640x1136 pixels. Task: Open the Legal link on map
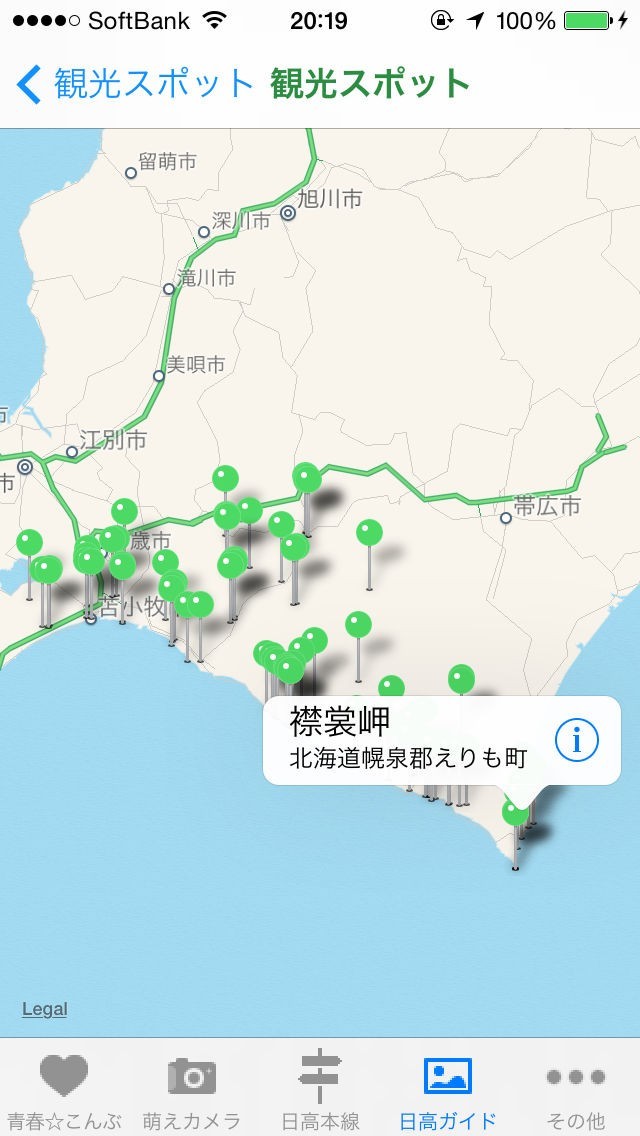(x=45, y=1009)
